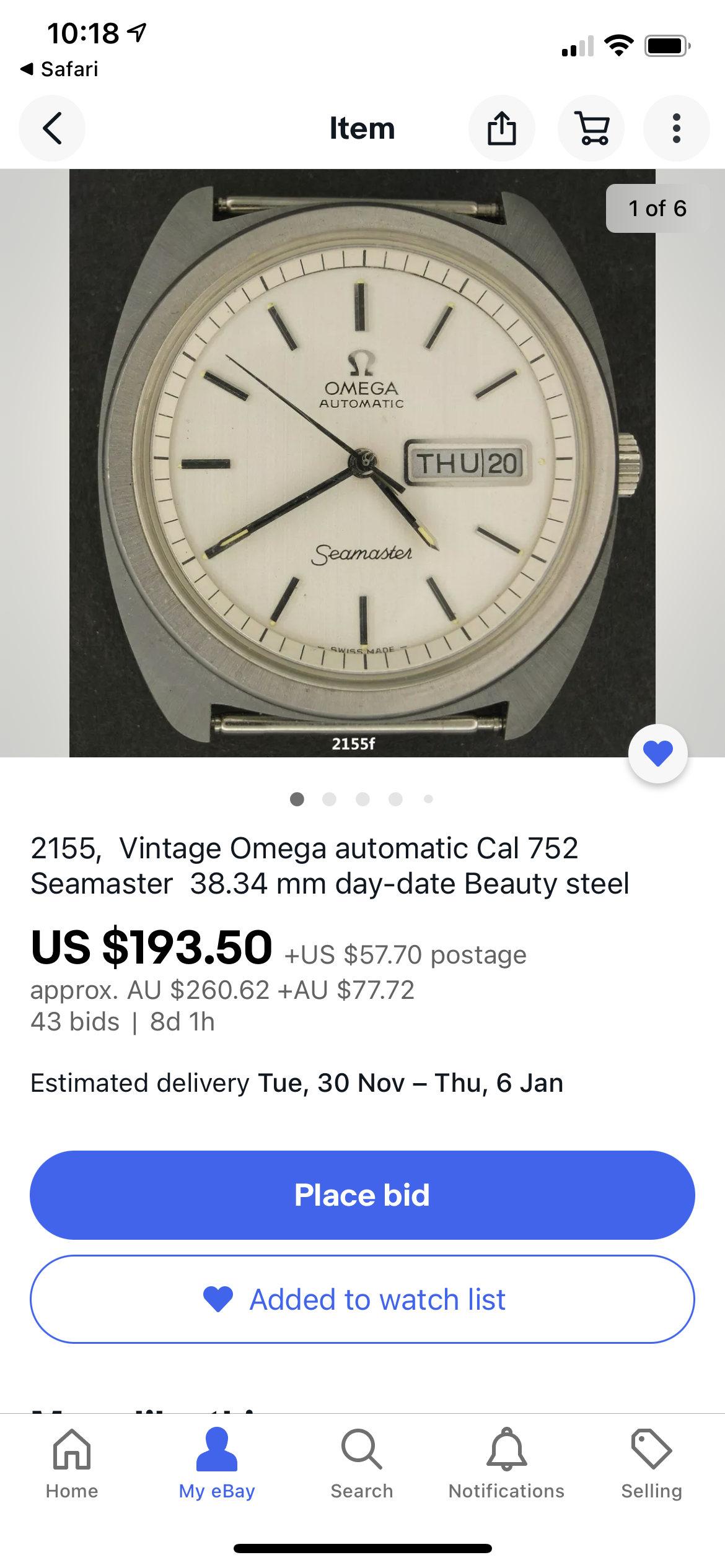
Task: View the Notifications tab
Action: (x=506, y=1464)
